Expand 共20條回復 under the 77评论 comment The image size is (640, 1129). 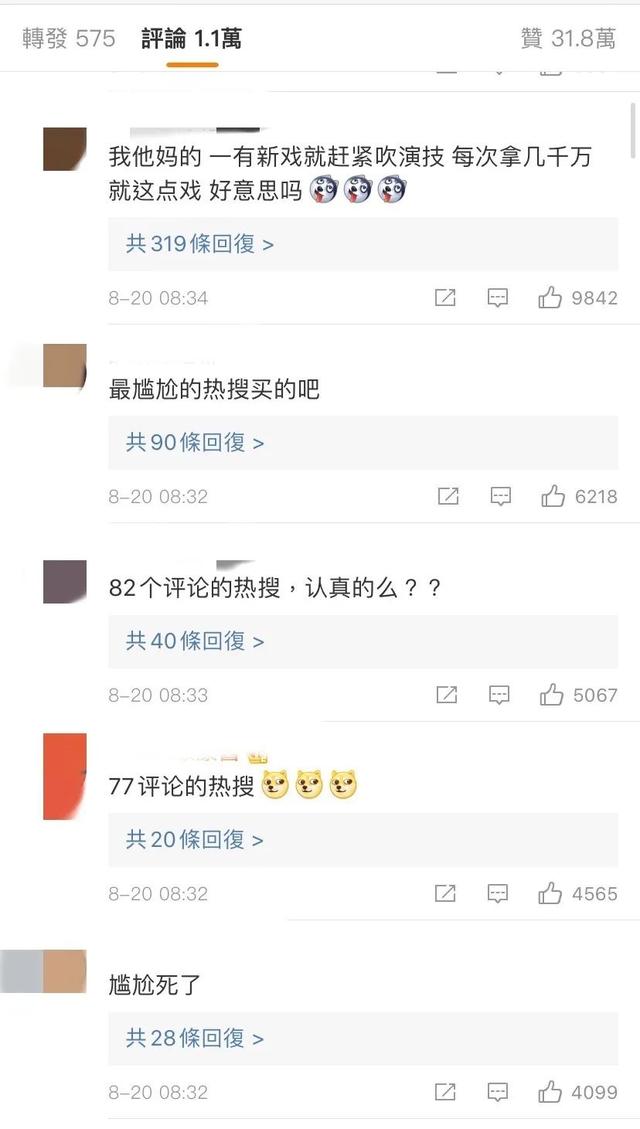(195, 840)
